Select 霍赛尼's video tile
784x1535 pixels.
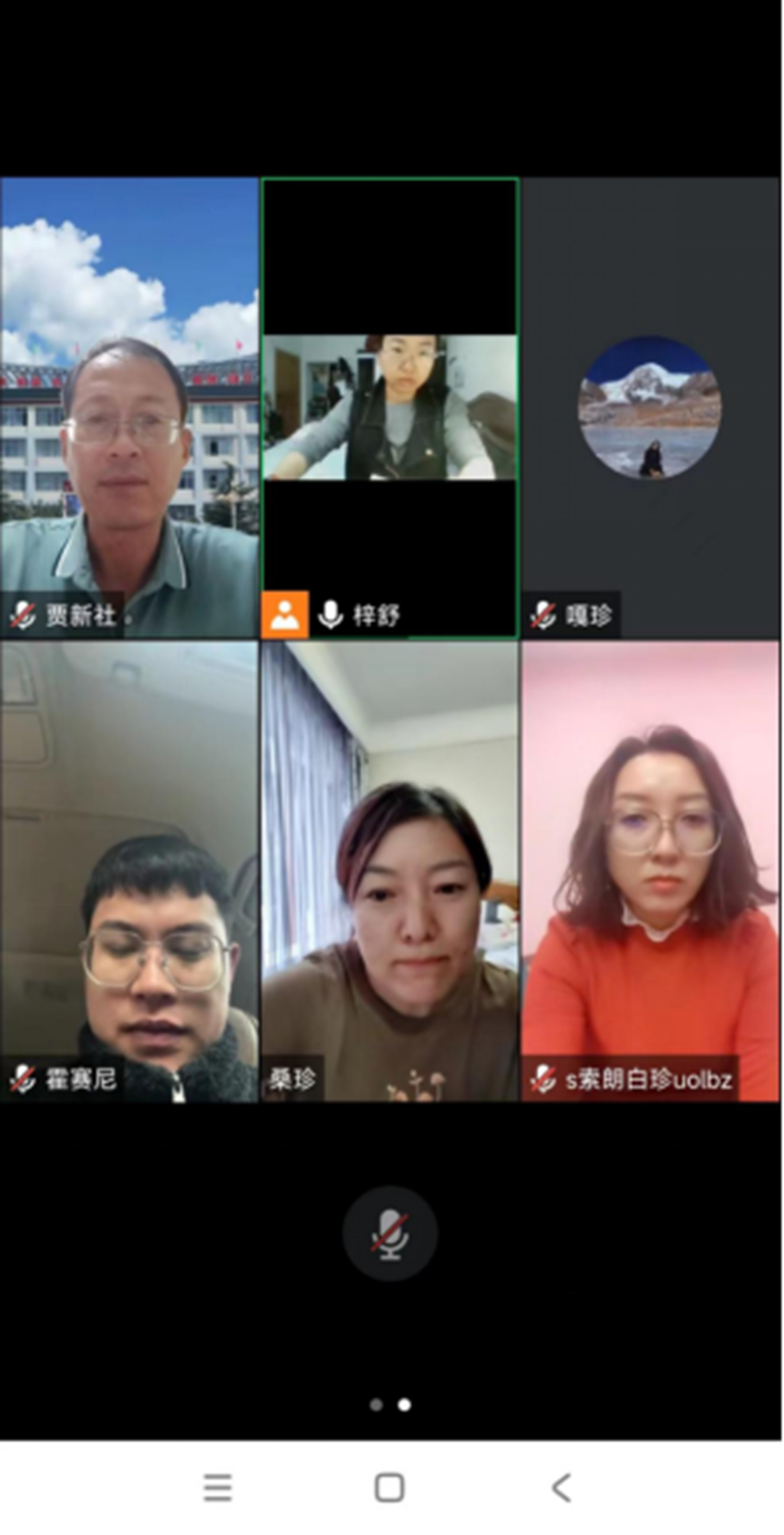pos(129,871)
